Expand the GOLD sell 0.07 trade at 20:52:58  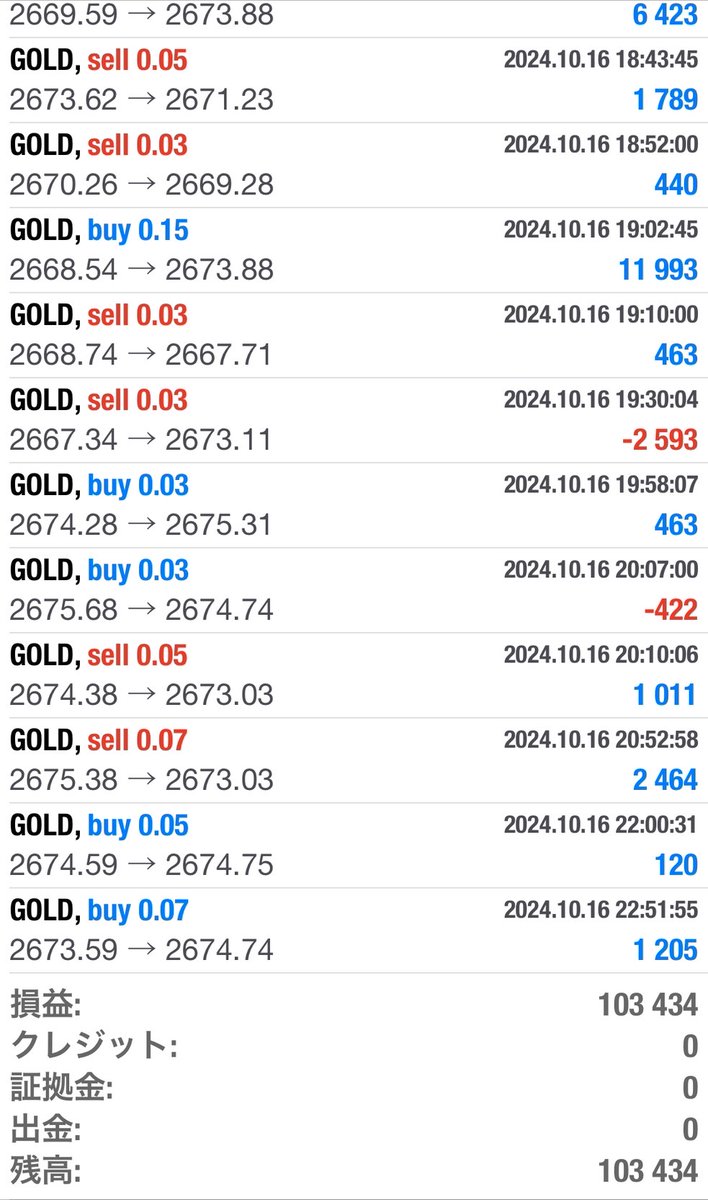354,760
